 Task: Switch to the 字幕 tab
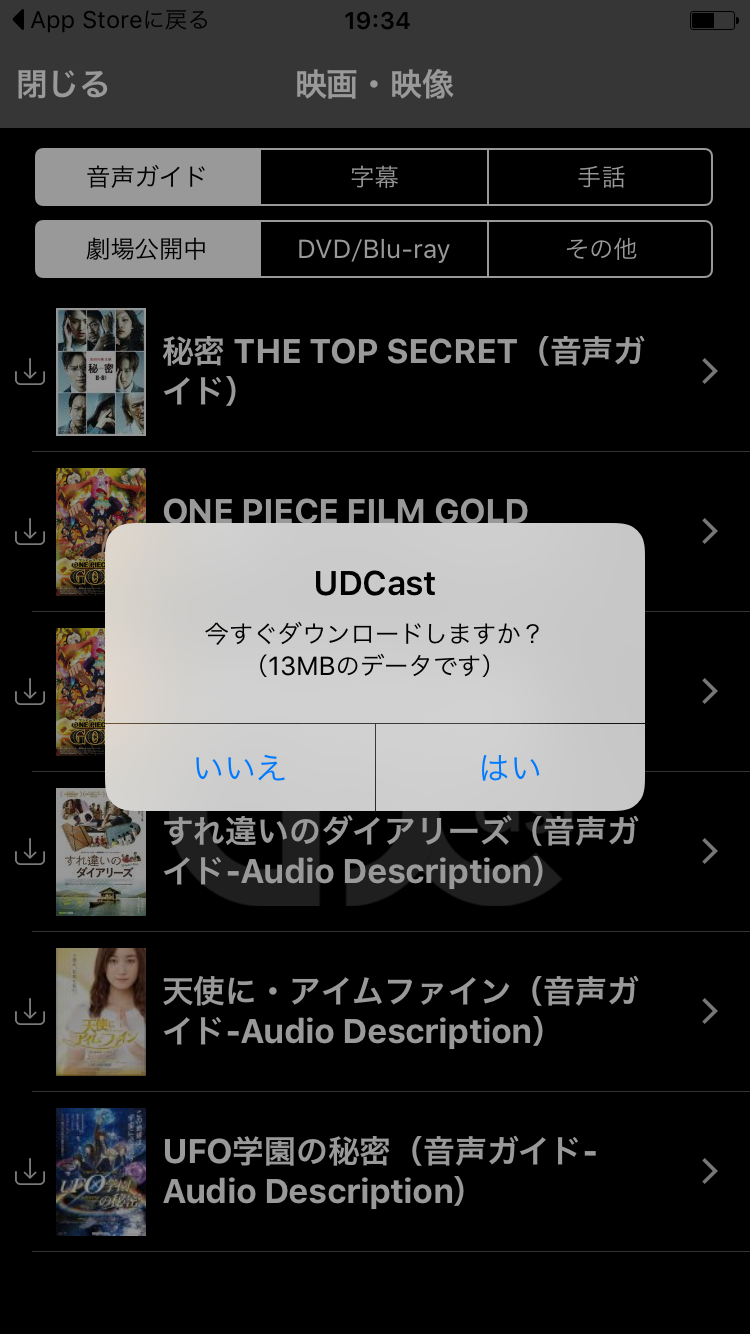[374, 177]
